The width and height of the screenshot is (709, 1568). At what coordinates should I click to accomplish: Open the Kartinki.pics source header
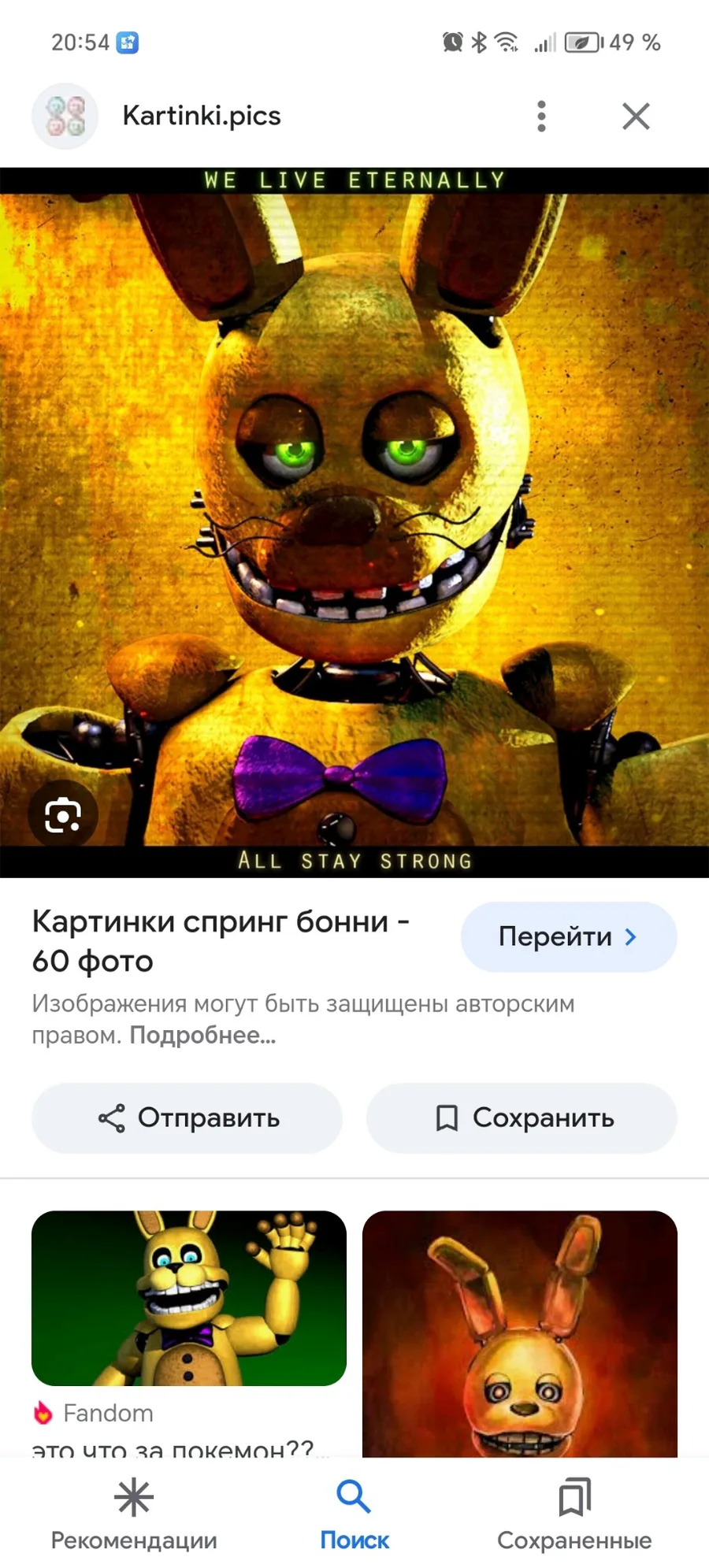click(202, 116)
